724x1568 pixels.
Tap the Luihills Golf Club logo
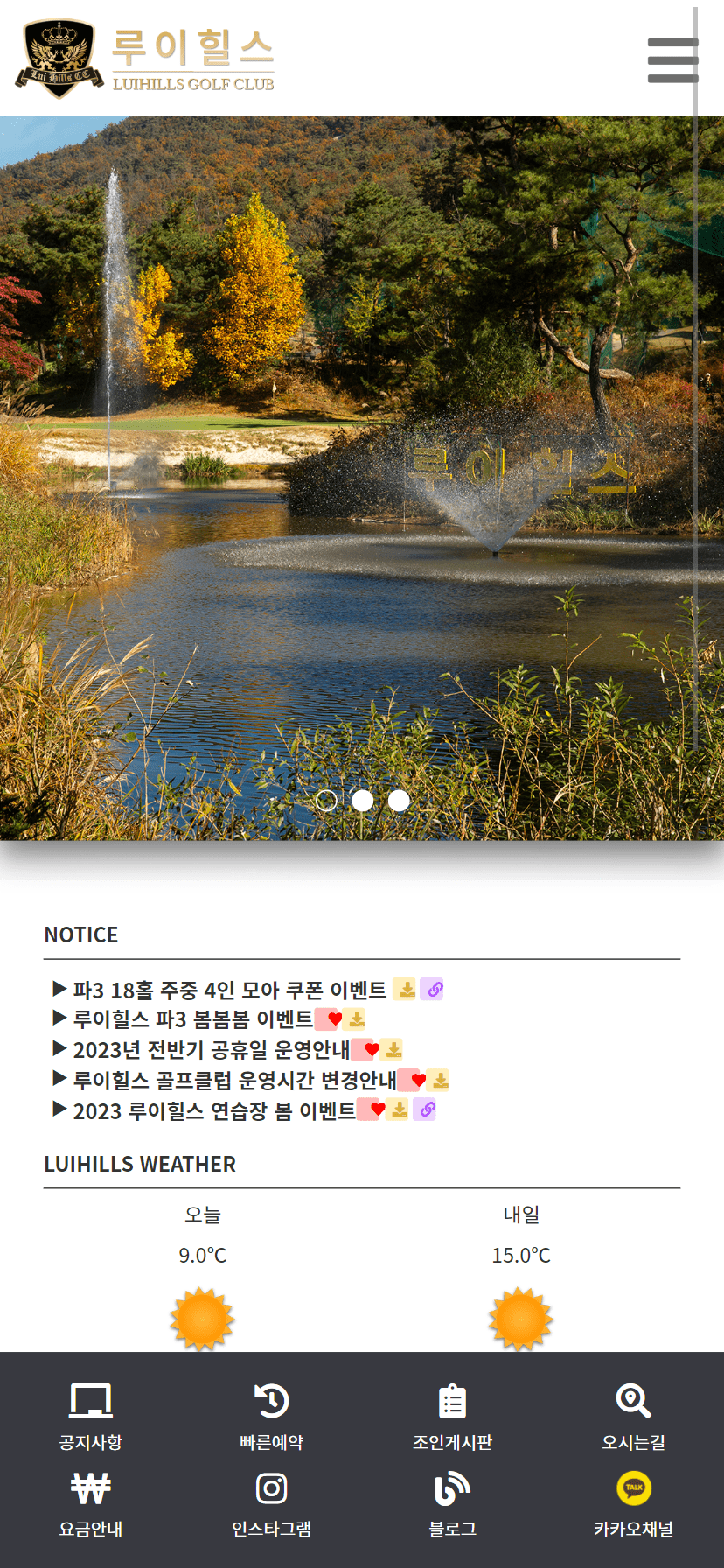pyautogui.click(x=146, y=59)
